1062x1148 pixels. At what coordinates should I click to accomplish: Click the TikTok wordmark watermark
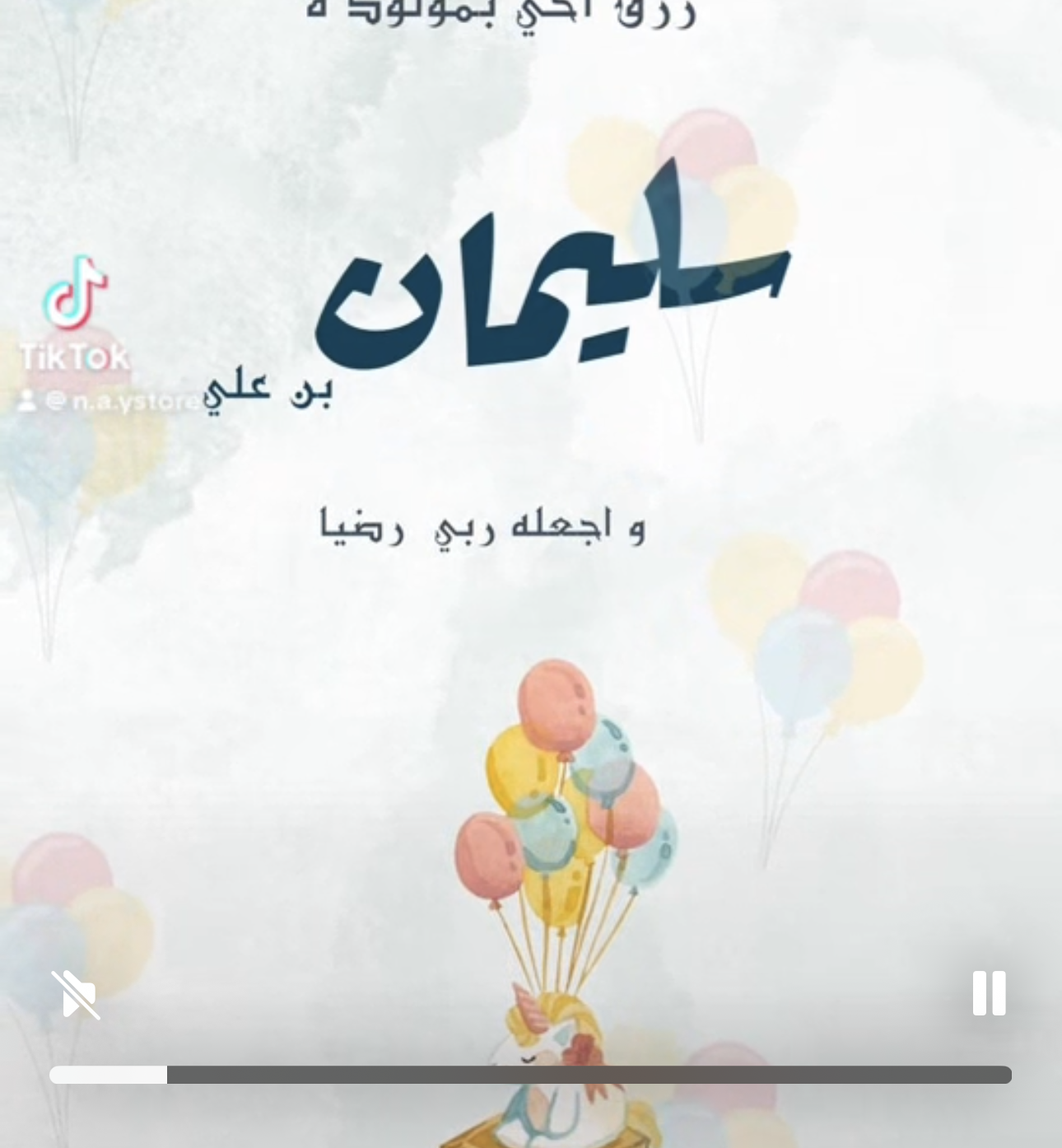click(77, 356)
